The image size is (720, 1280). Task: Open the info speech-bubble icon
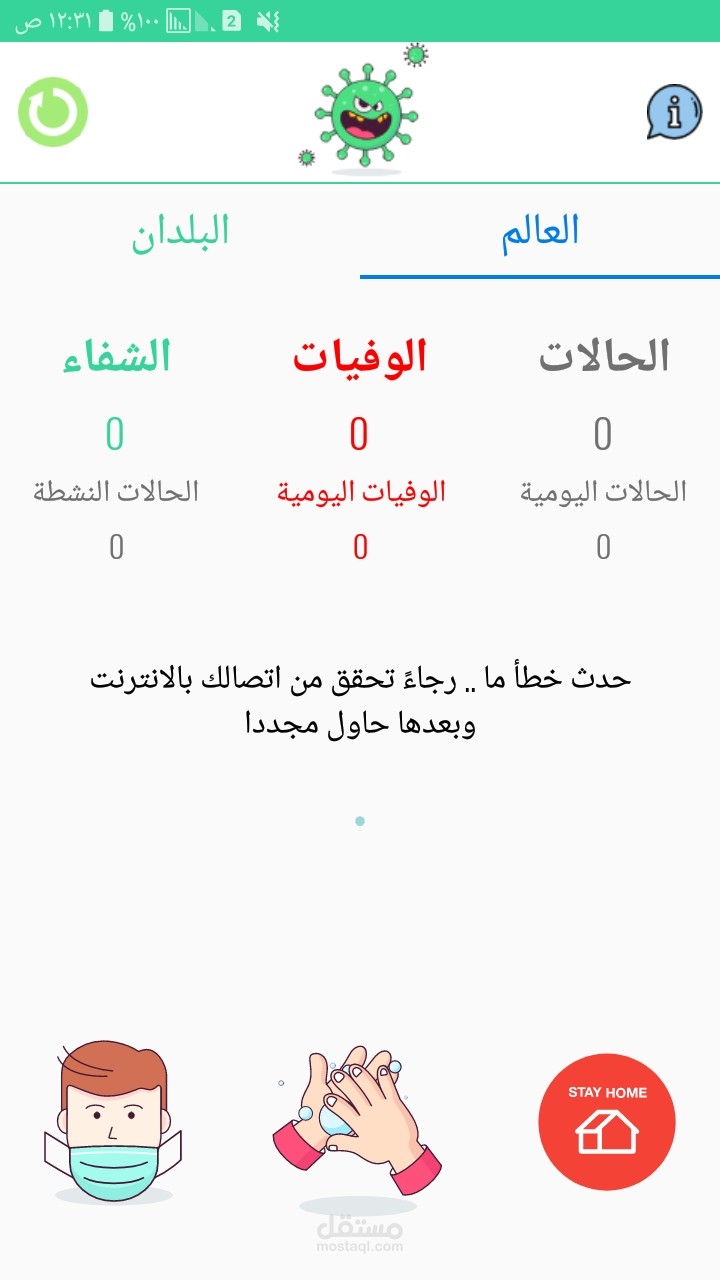click(674, 112)
